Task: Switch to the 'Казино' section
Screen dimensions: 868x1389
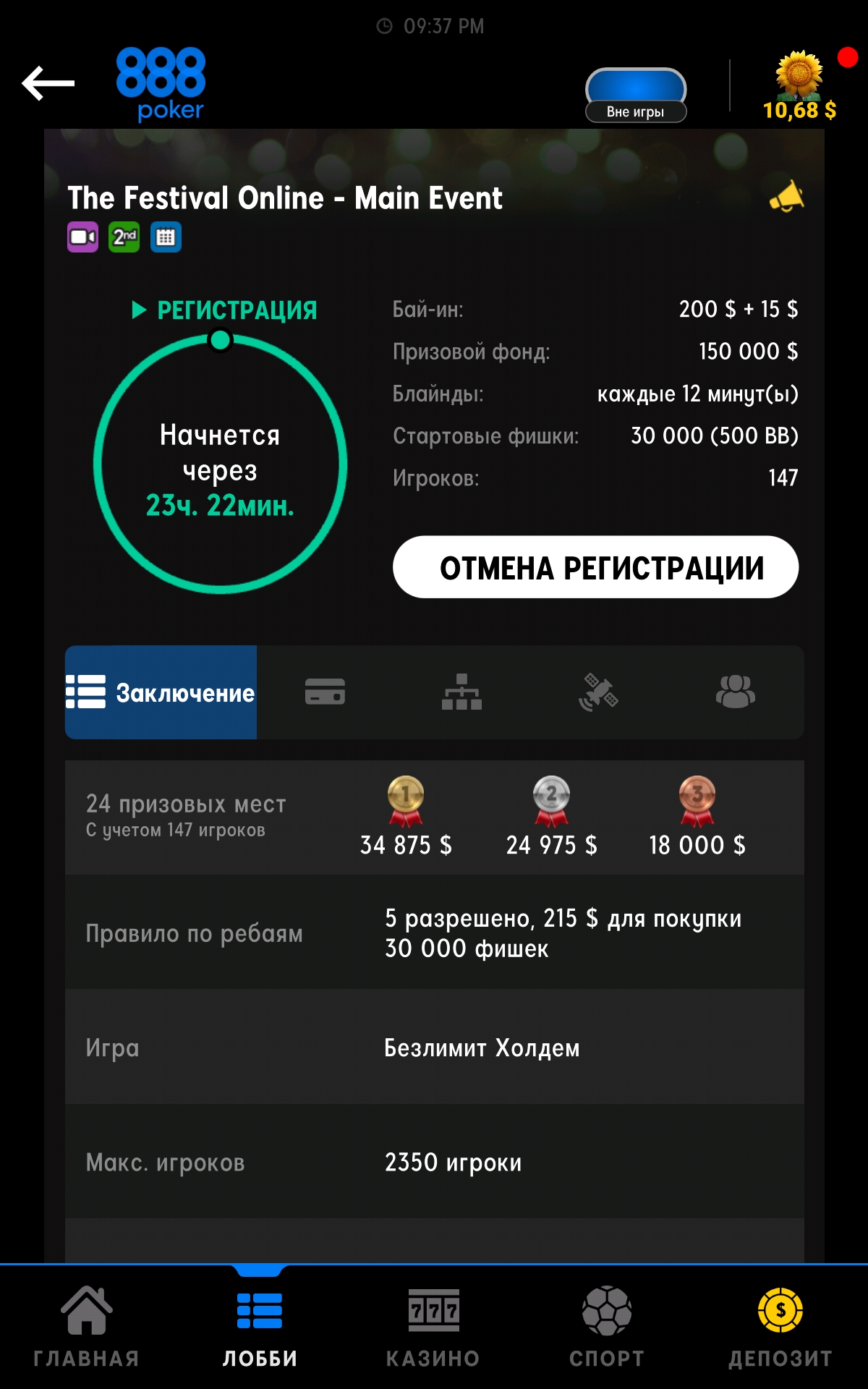Action: click(x=433, y=1327)
